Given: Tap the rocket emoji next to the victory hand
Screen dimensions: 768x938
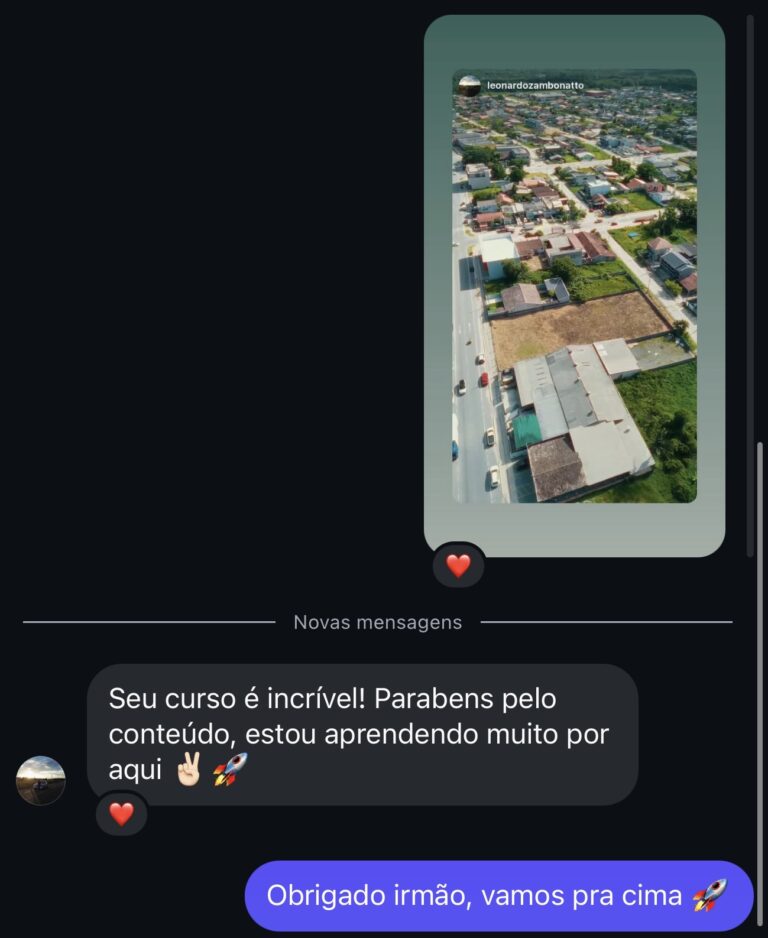Looking at the screenshot, I should (227, 772).
